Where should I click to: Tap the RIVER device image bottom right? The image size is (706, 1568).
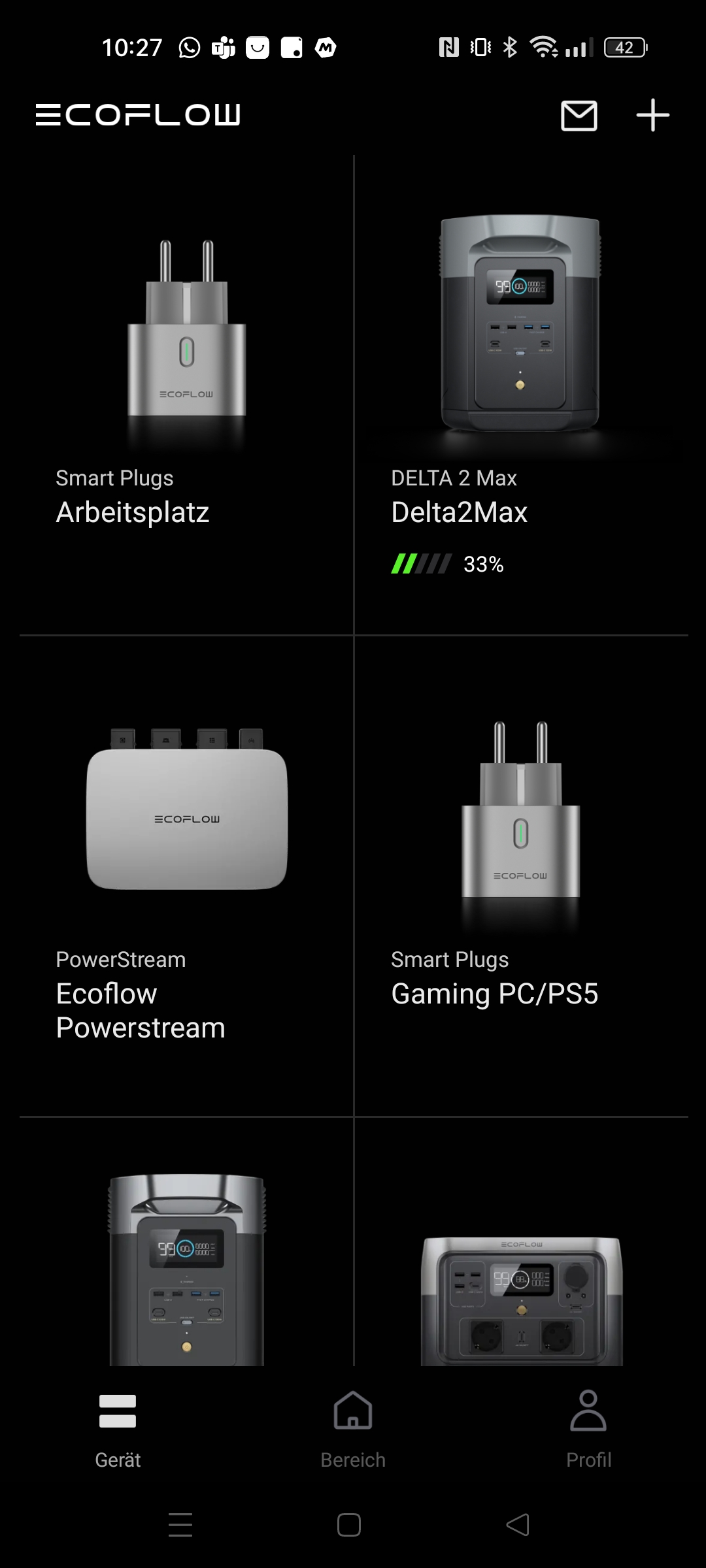518,1300
